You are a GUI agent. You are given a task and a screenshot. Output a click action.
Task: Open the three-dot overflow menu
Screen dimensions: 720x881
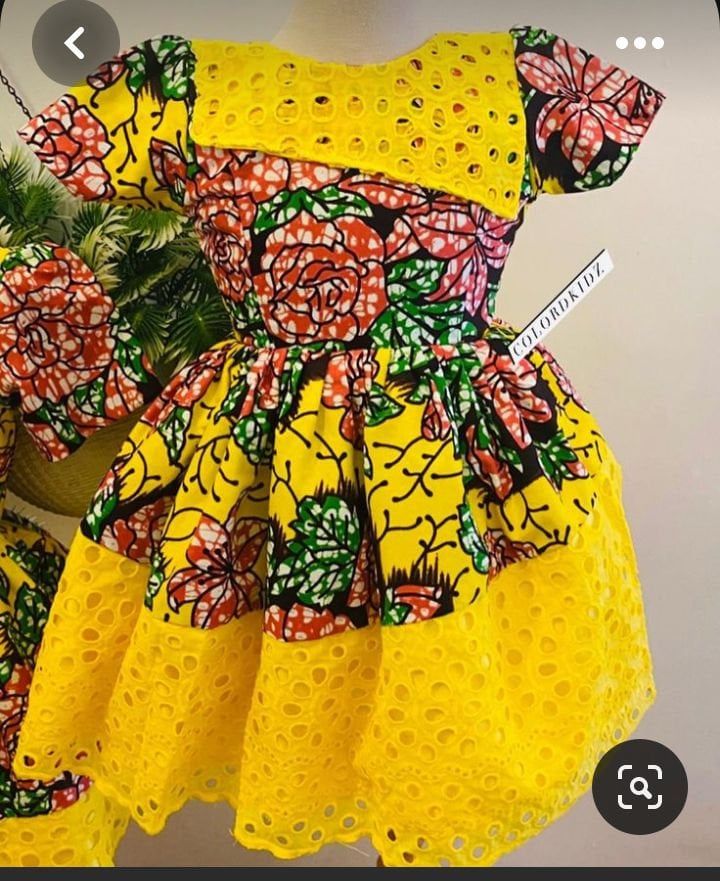pos(639,43)
